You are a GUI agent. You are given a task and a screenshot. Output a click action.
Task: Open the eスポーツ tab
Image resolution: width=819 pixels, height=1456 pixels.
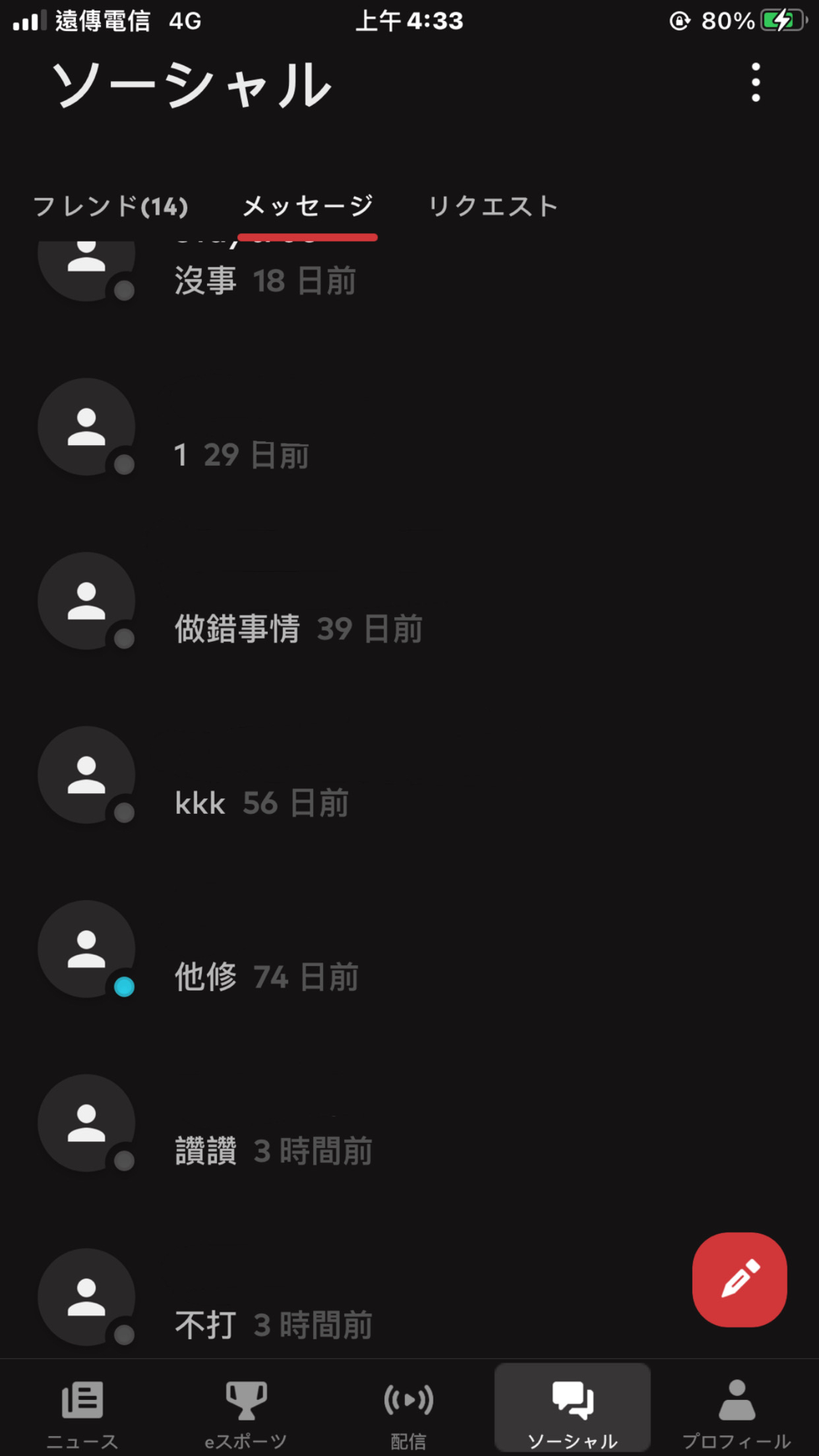[245, 1411]
